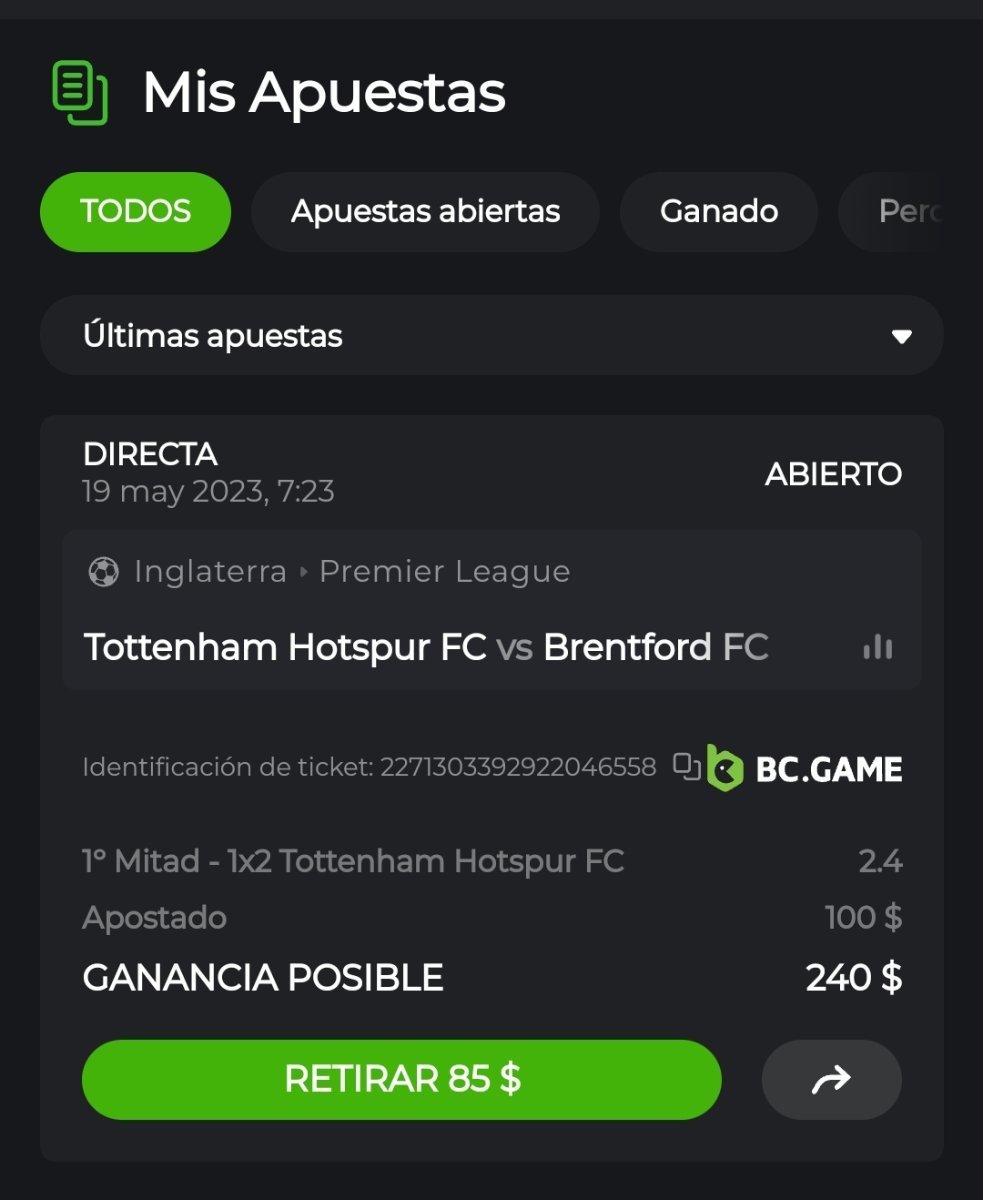Show bets under the Ganado tab

click(719, 212)
